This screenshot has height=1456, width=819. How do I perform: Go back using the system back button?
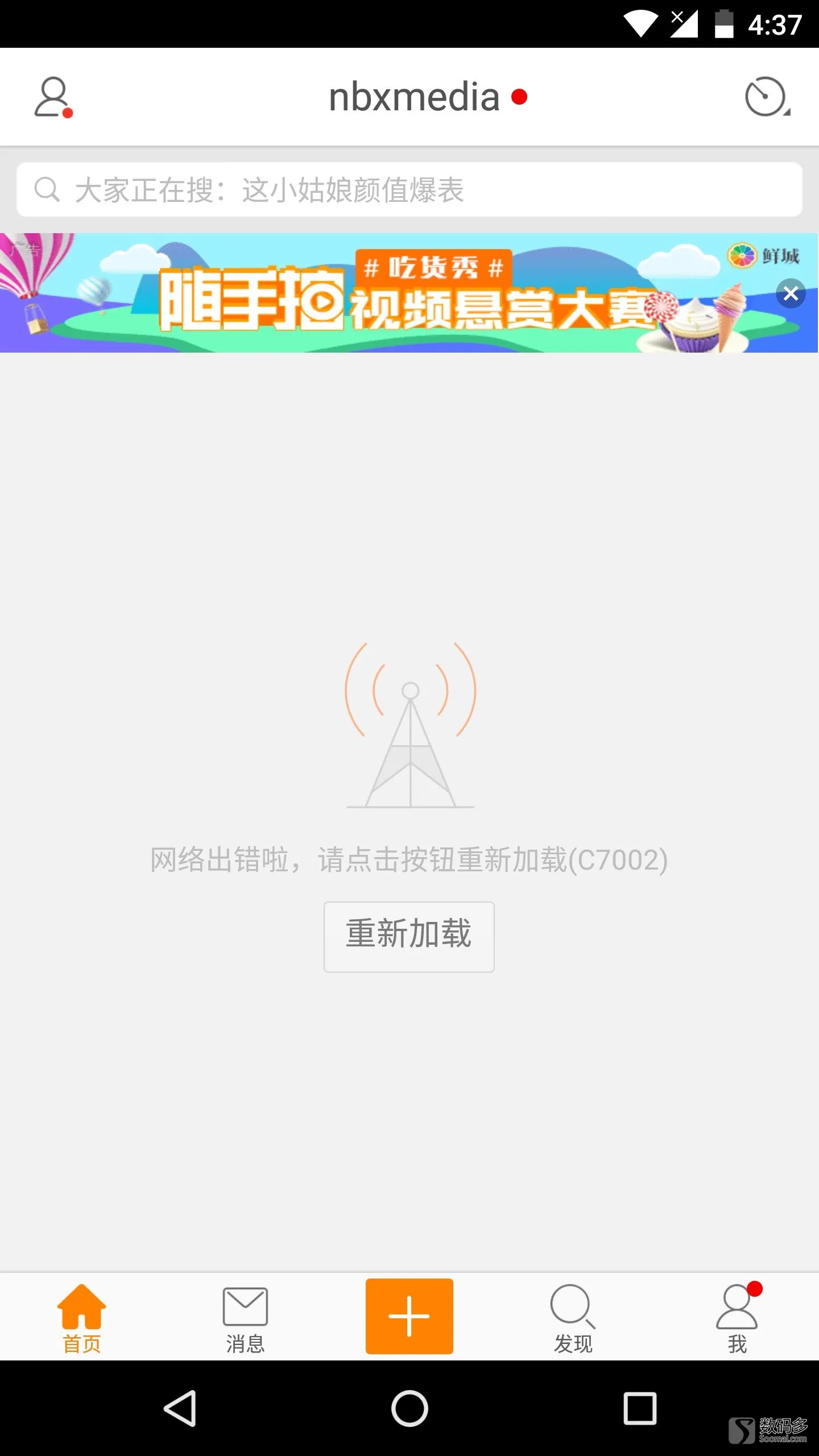pos(180,1408)
